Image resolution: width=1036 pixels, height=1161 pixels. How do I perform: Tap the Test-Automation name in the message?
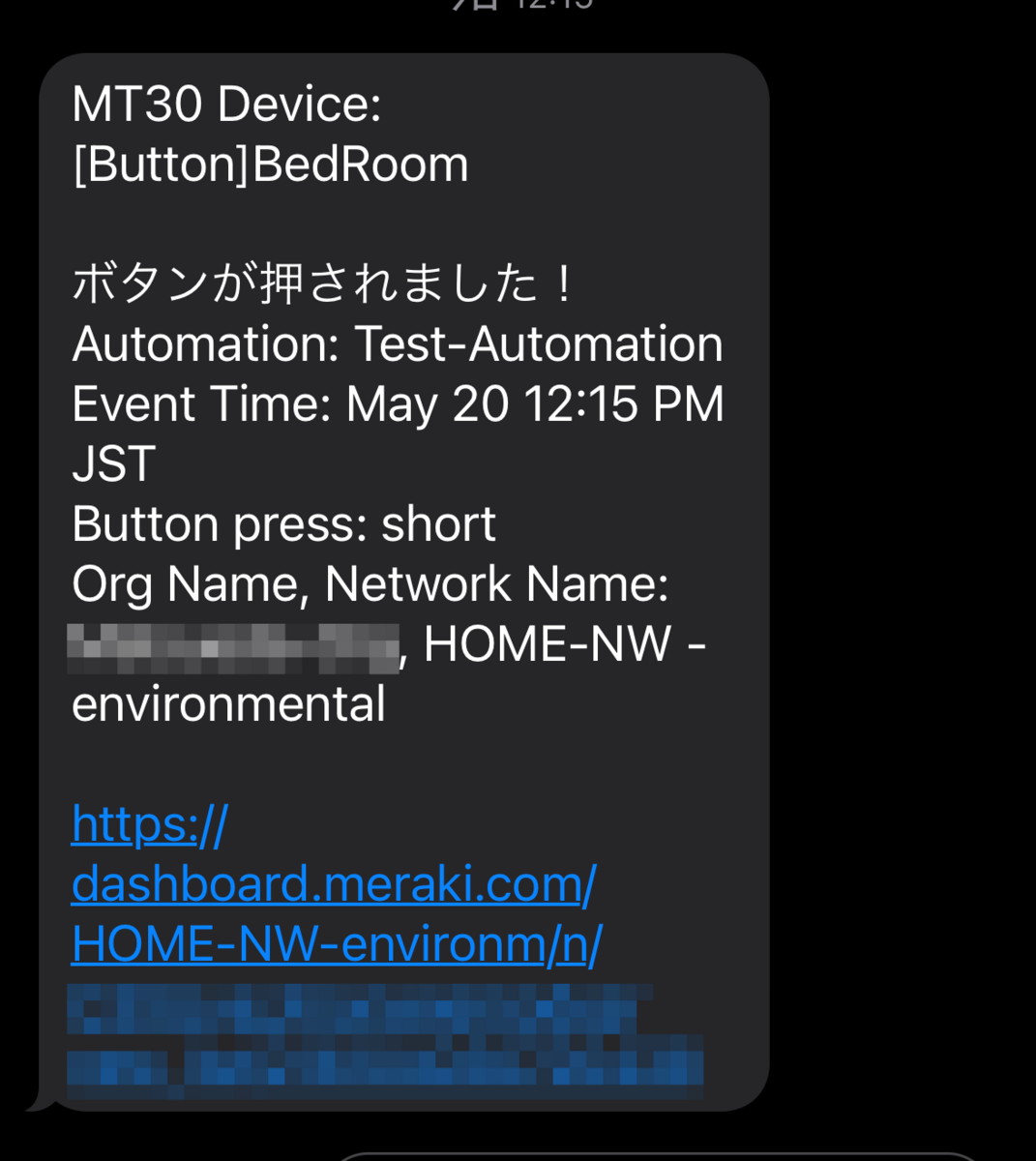click(x=539, y=343)
